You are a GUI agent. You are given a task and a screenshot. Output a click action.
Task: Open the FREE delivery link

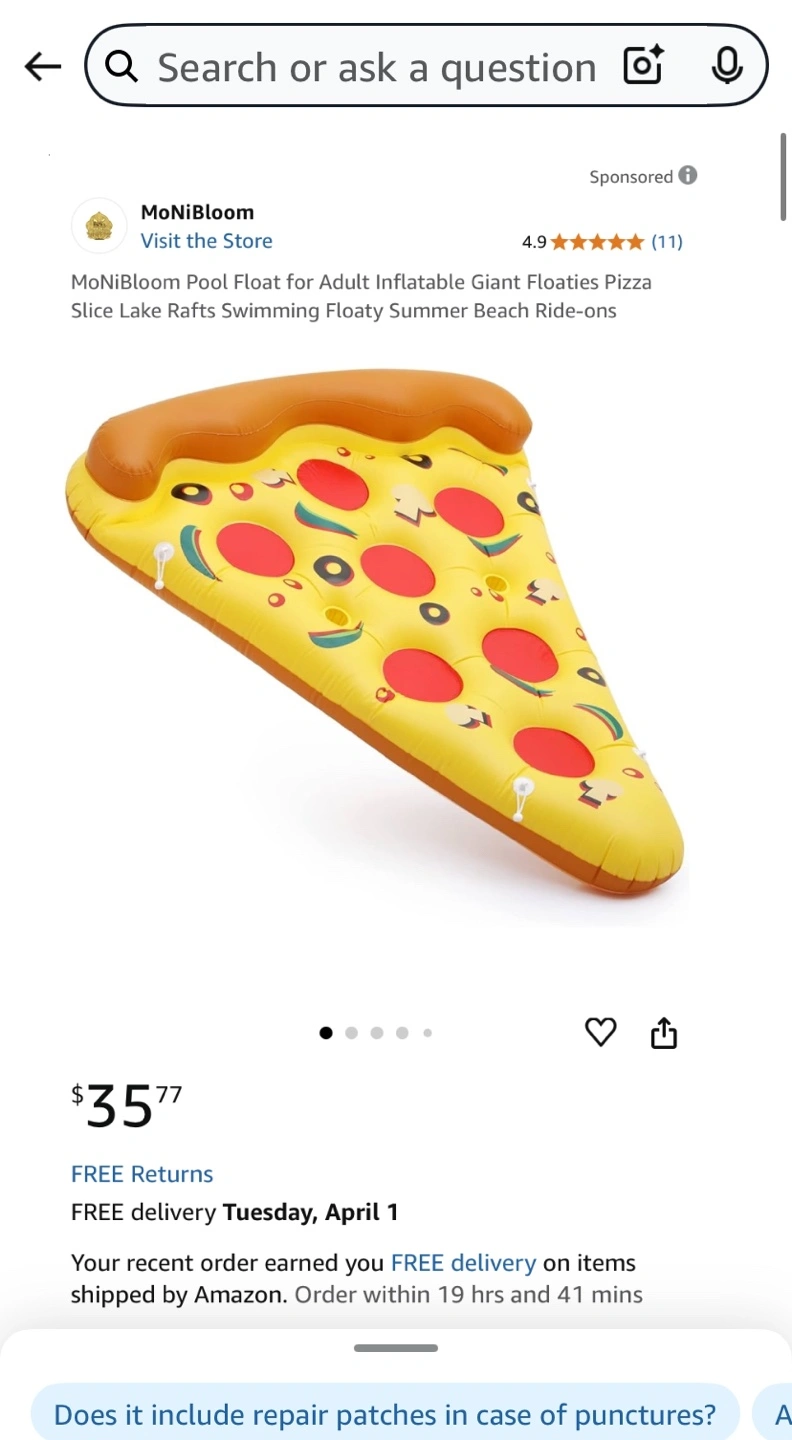point(463,1263)
